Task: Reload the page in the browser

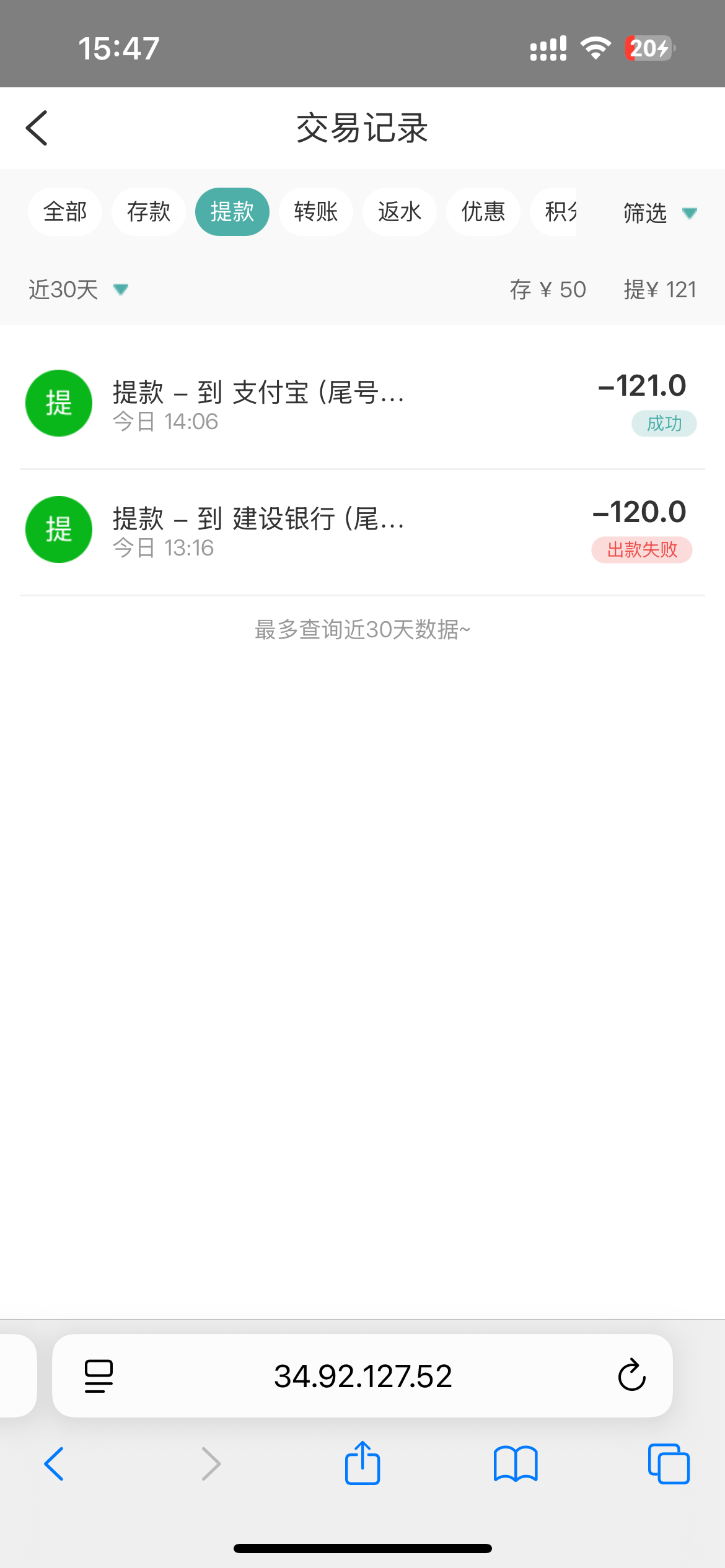Action: coord(631,1375)
